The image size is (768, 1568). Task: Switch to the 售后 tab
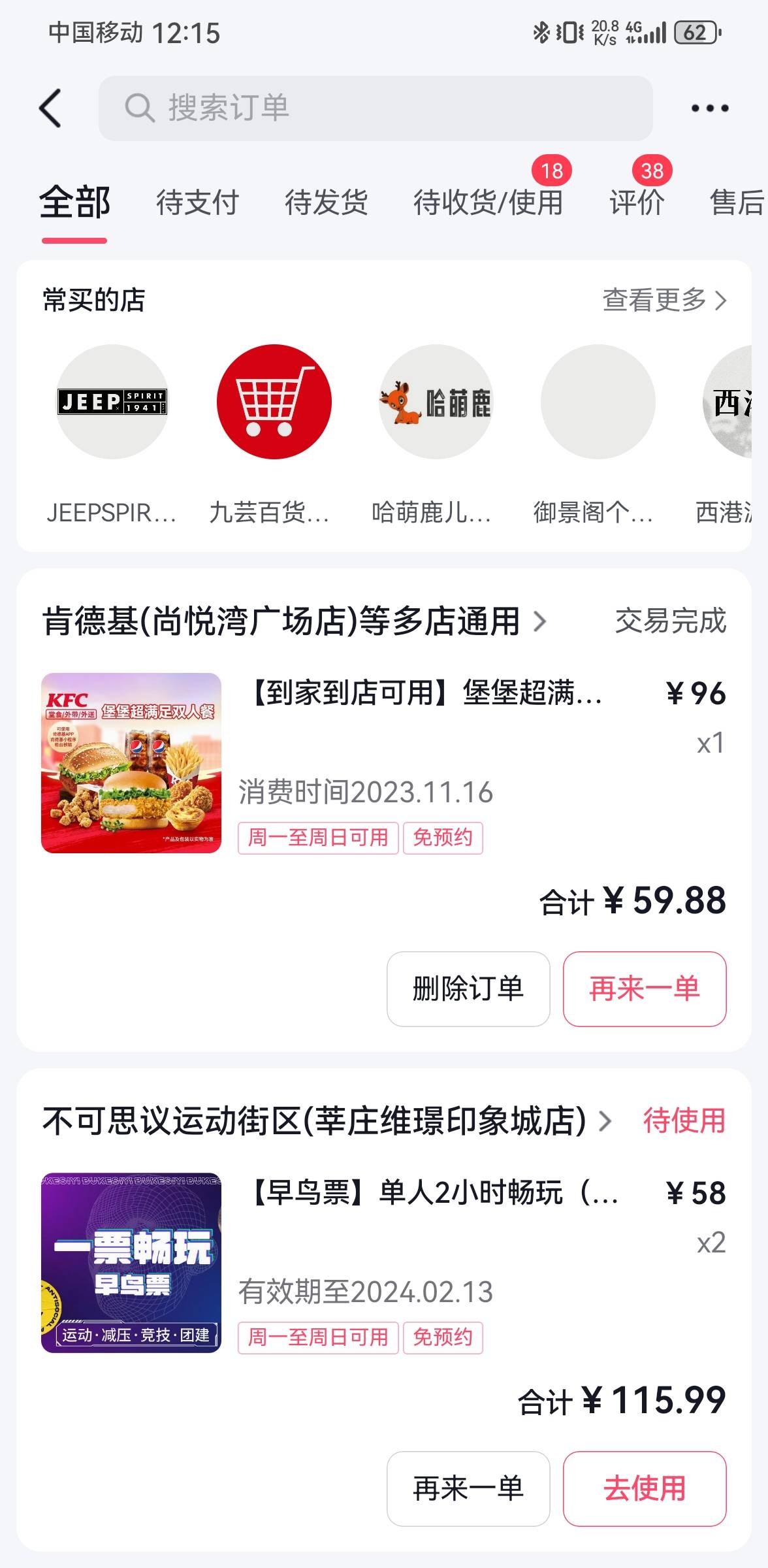(x=738, y=202)
